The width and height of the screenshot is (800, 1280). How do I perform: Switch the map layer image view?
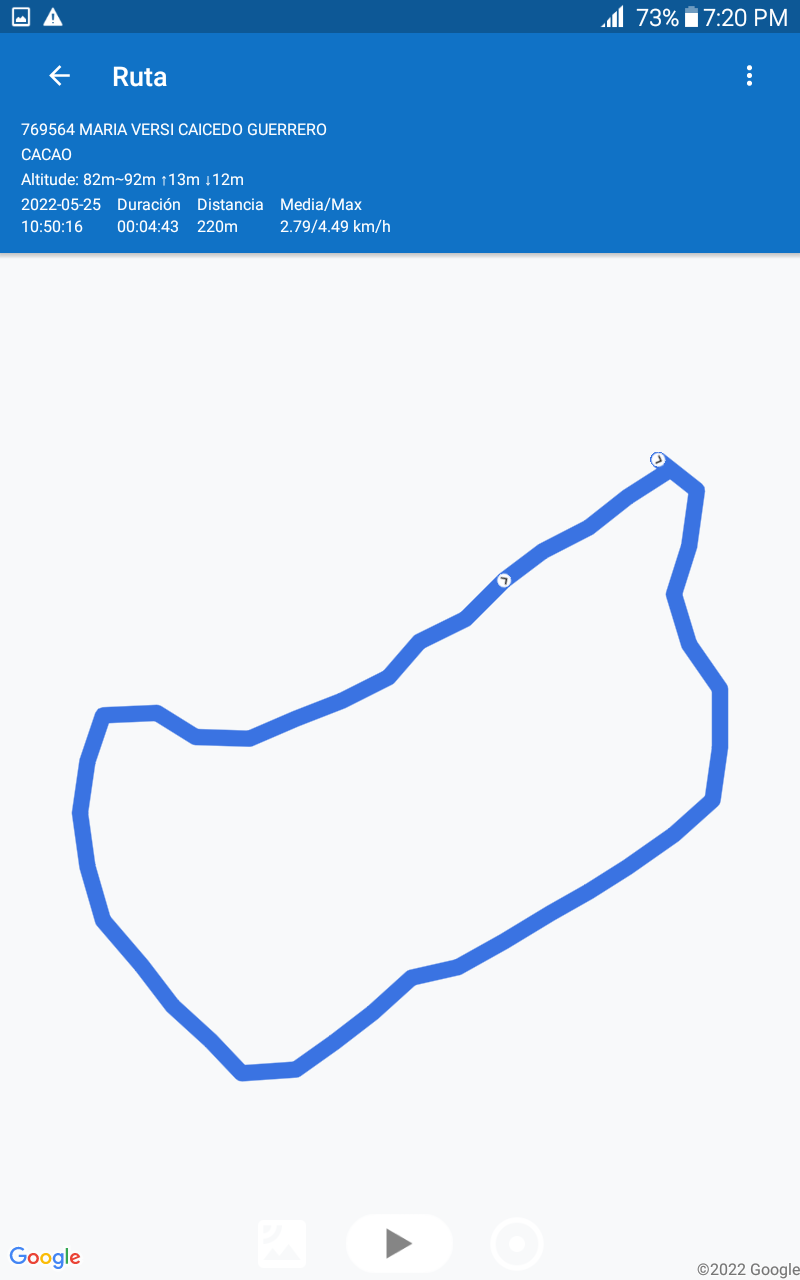[x=282, y=1243]
